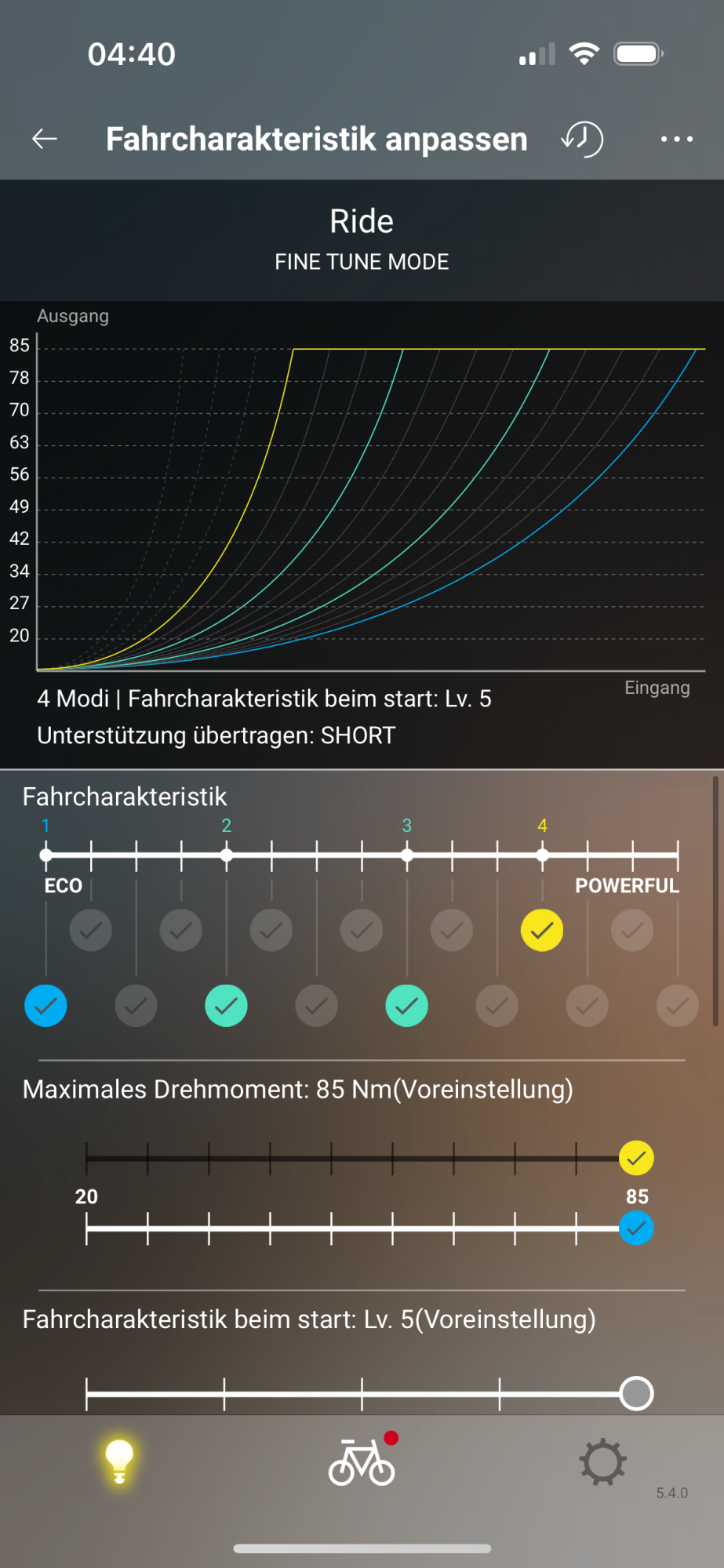Viewport: 724px width, 1568px height.
Task: Tap the grey checkmark below POWERFUL label
Action: pos(632,931)
